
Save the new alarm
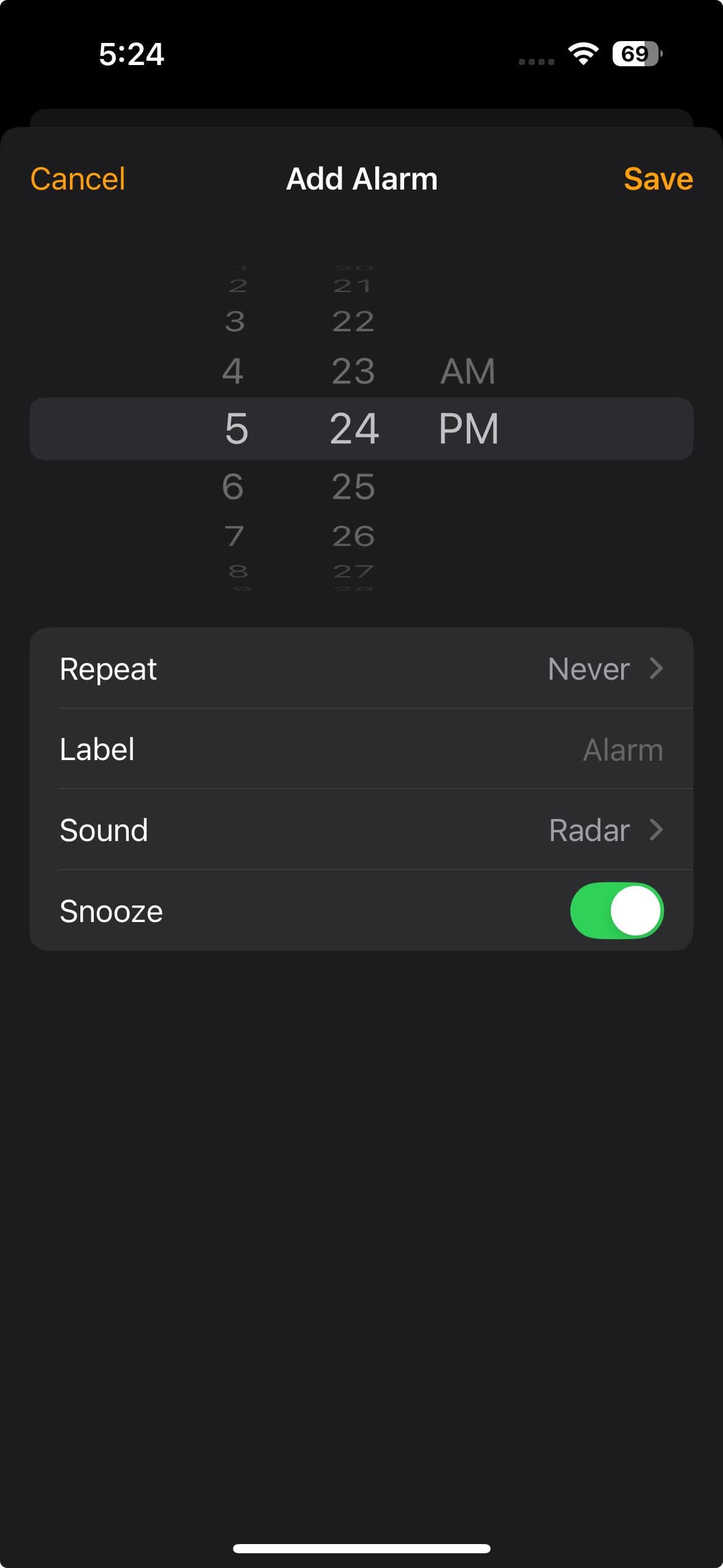point(657,179)
